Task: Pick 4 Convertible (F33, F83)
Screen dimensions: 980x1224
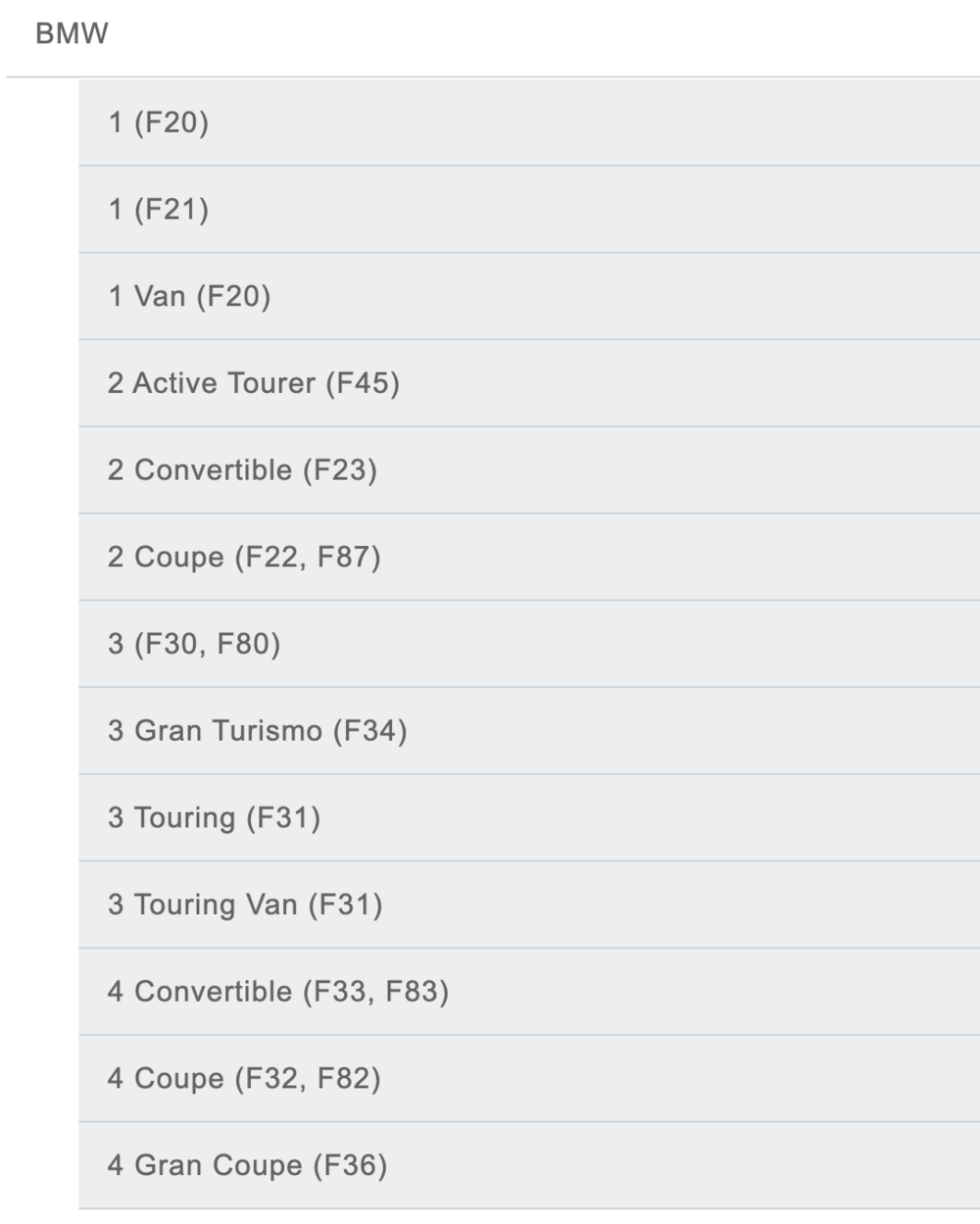Action: pyautogui.click(x=529, y=992)
